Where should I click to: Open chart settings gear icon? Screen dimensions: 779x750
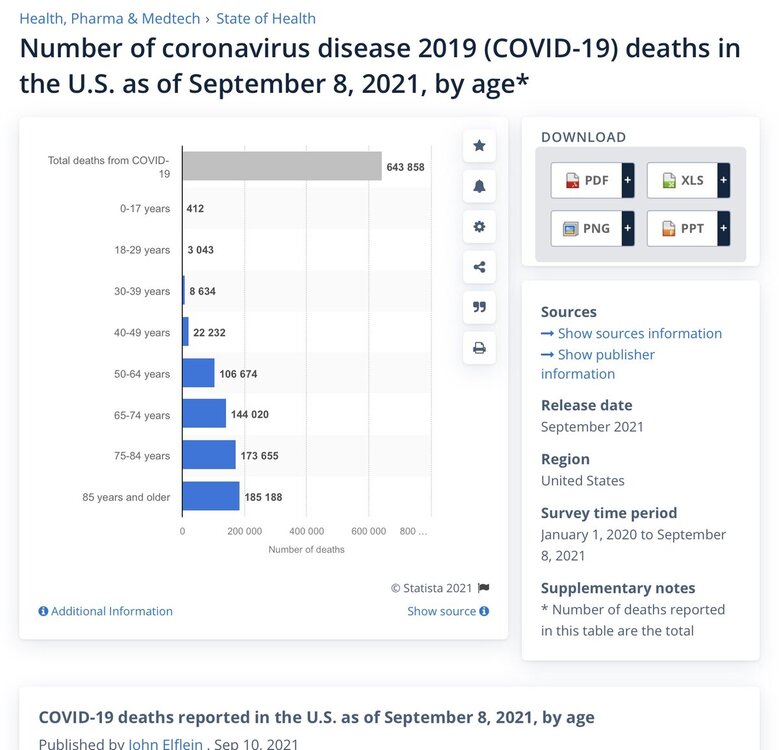pos(479,227)
